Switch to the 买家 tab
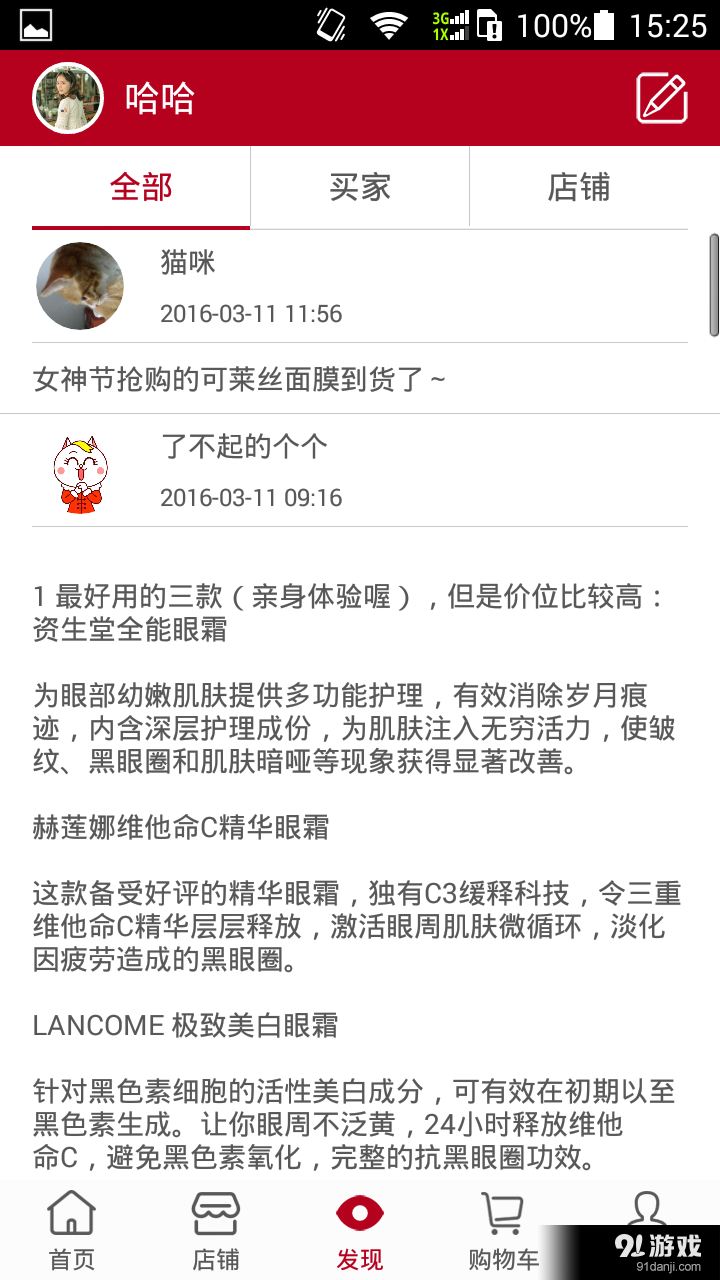Image resolution: width=720 pixels, height=1280 pixels. (359, 186)
